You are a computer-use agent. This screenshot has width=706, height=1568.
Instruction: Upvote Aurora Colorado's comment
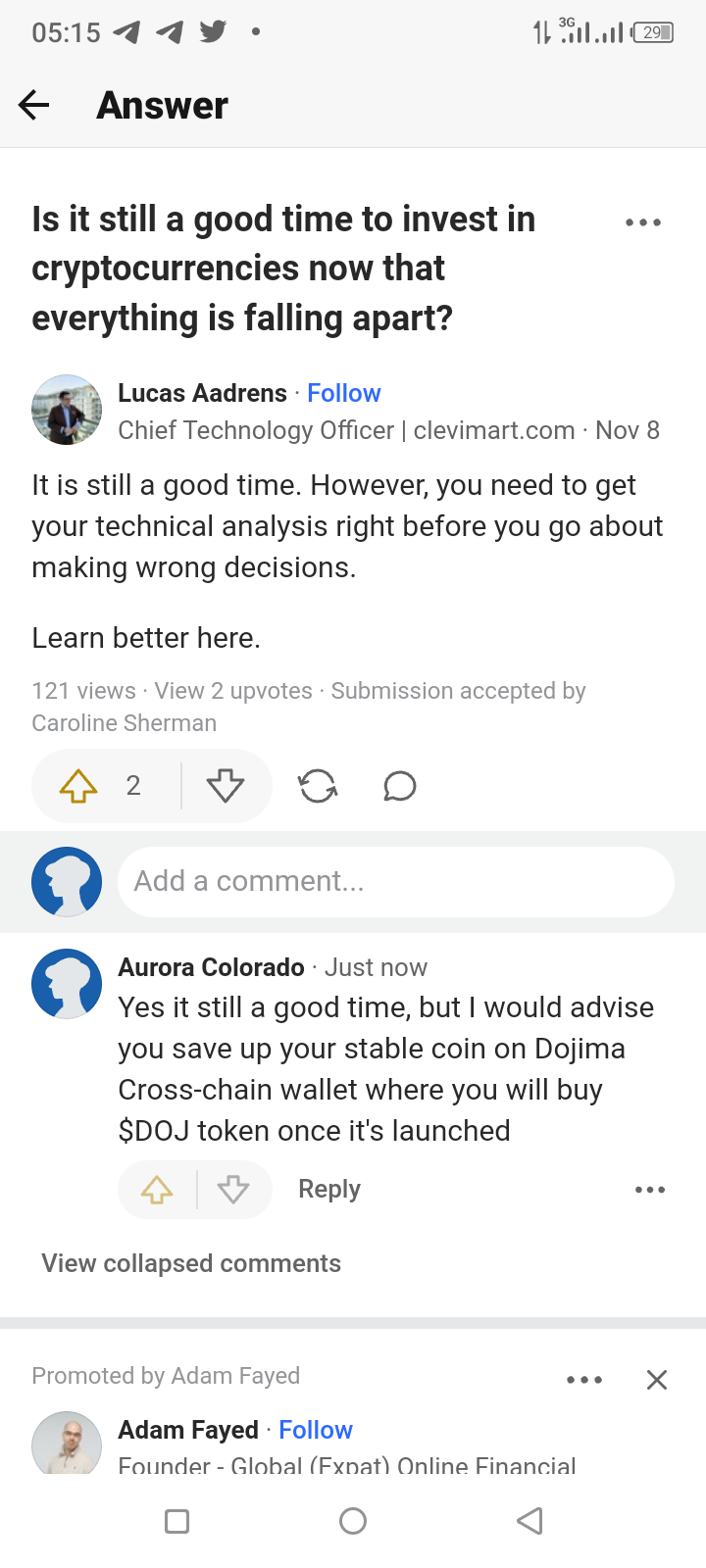click(x=157, y=1190)
